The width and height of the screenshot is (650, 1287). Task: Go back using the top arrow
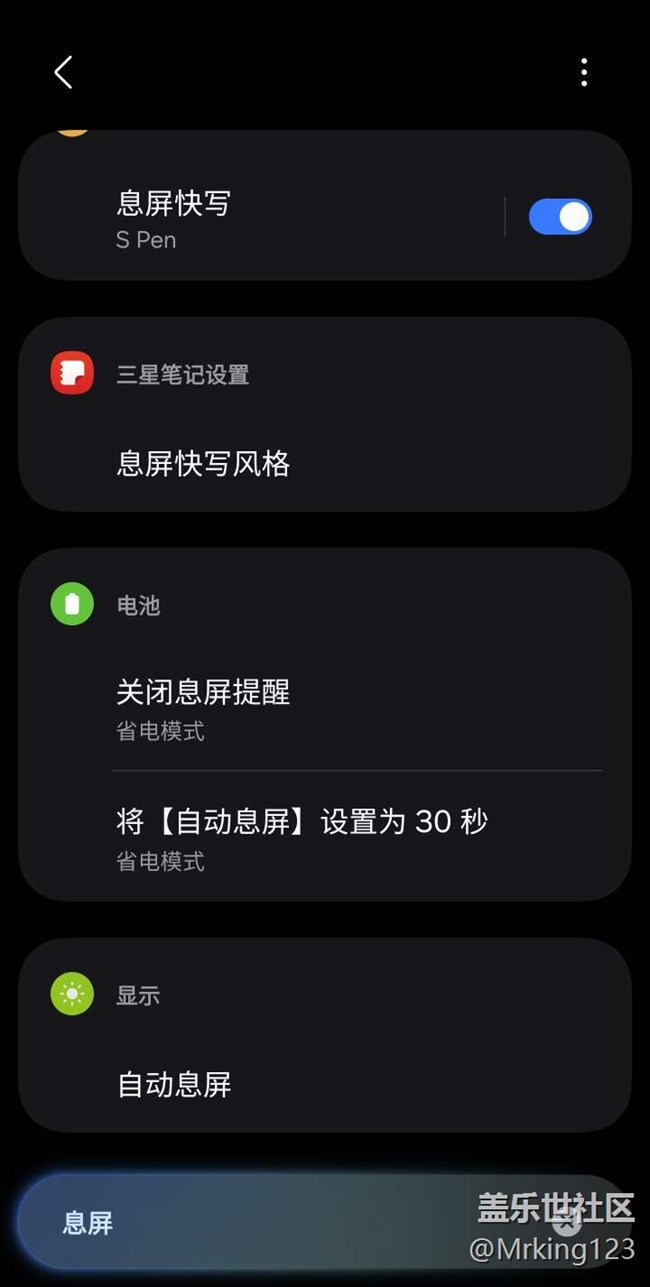coord(63,72)
